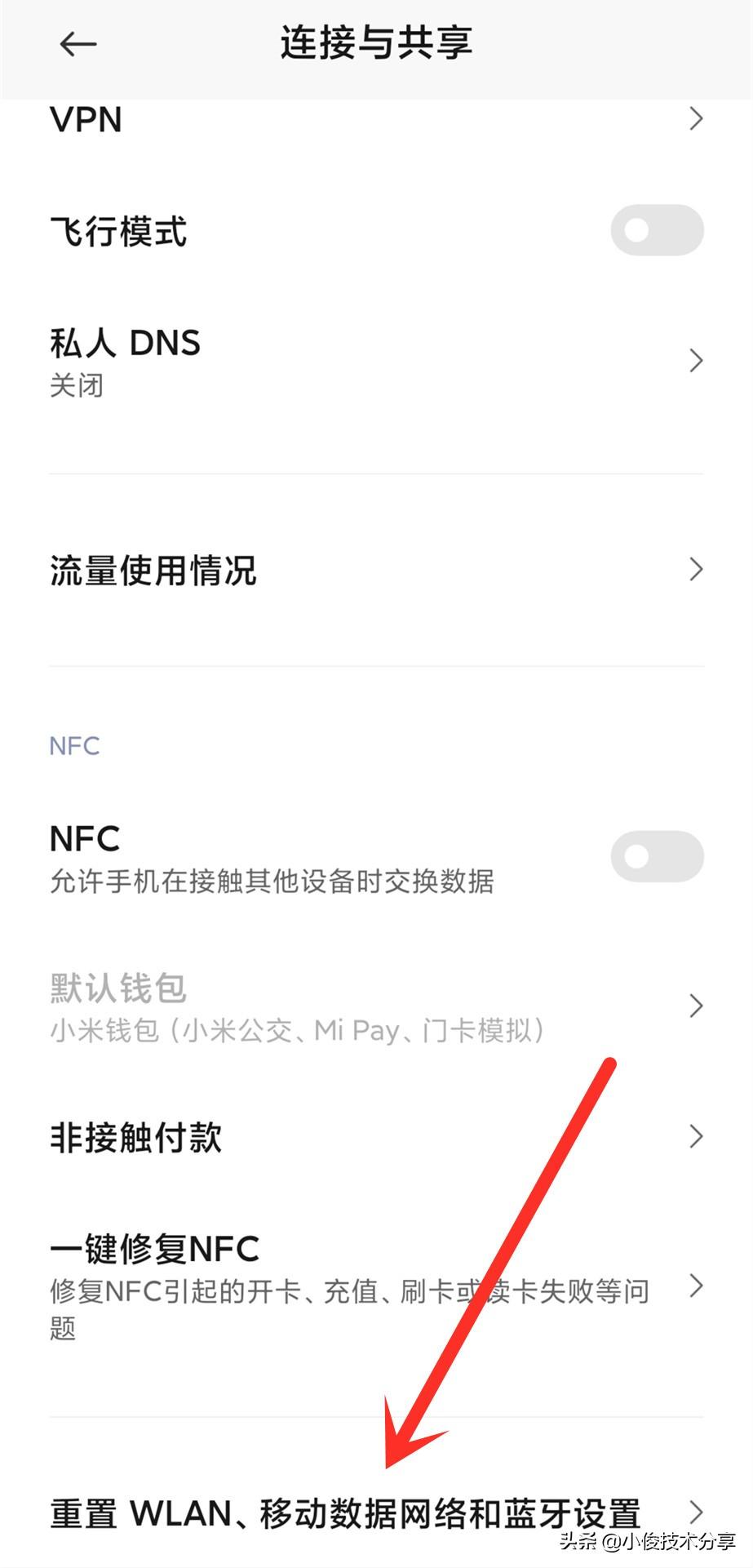Select 一键修复NFC
Viewport: 753px width, 1568px height.
point(375,1286)
